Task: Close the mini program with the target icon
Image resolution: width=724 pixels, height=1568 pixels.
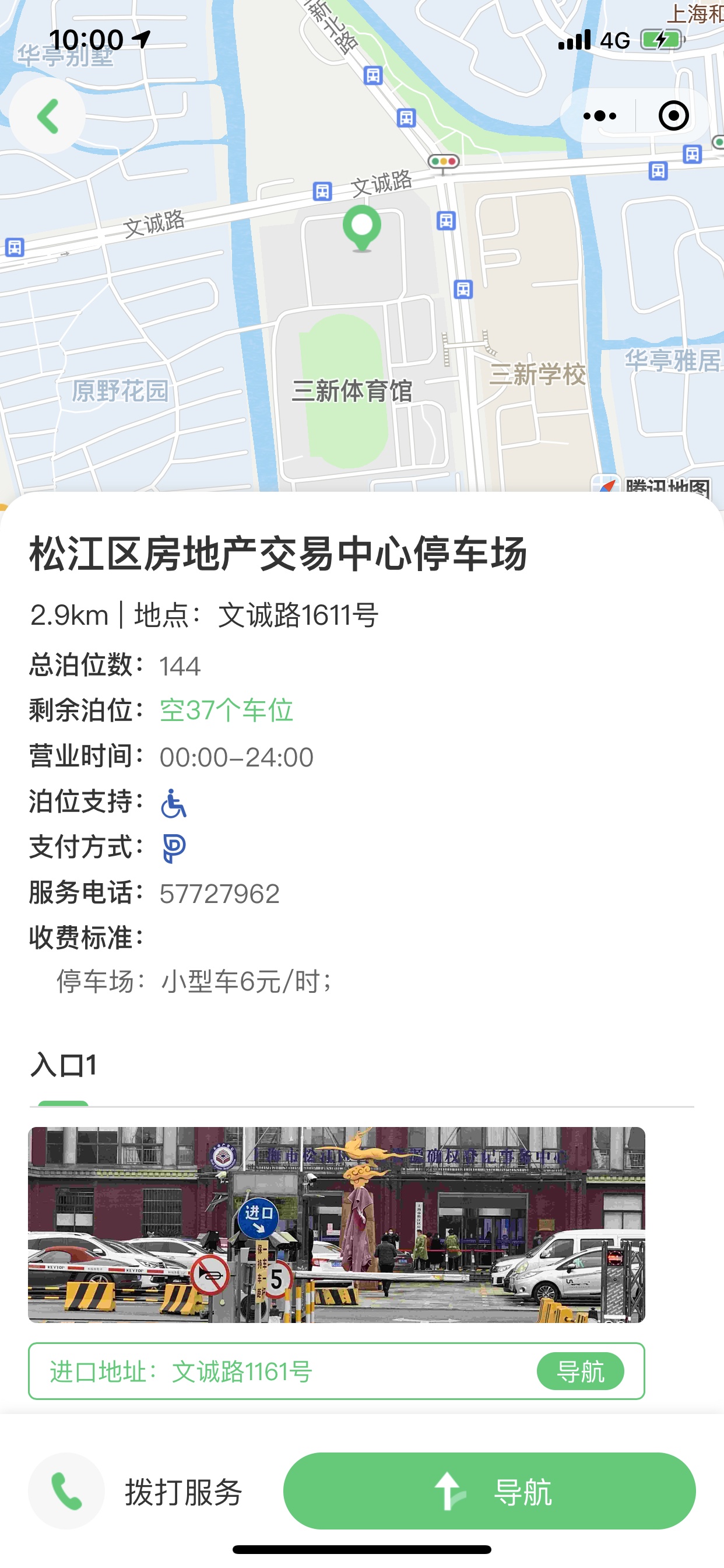Action: point(673,116)
